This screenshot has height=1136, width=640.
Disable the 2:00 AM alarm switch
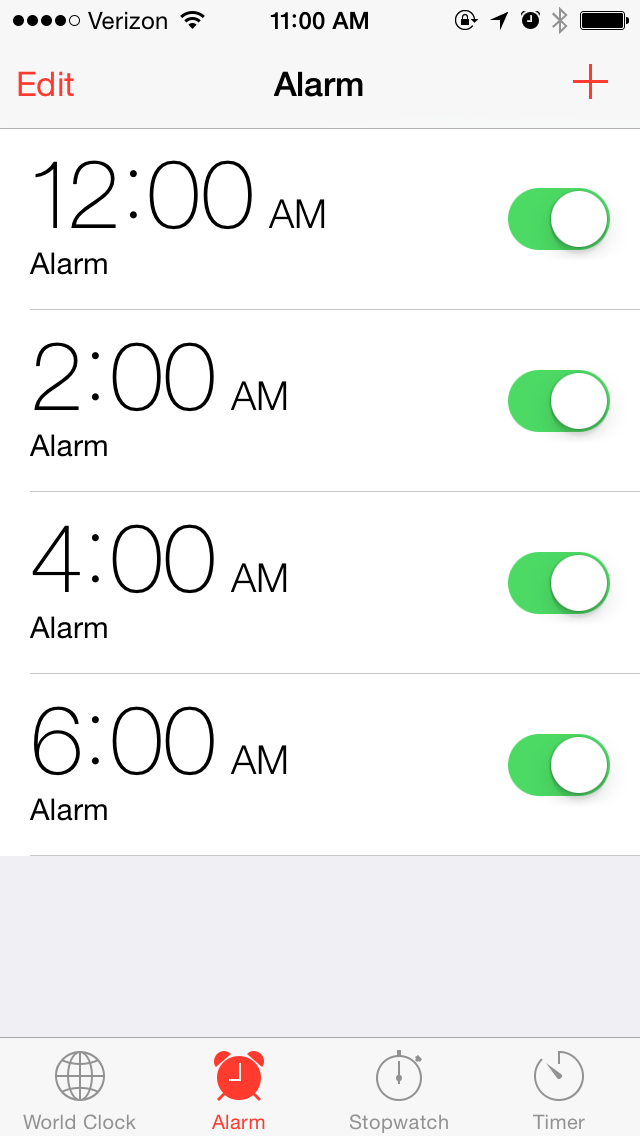pyautogui.click(x=558, y=401)
